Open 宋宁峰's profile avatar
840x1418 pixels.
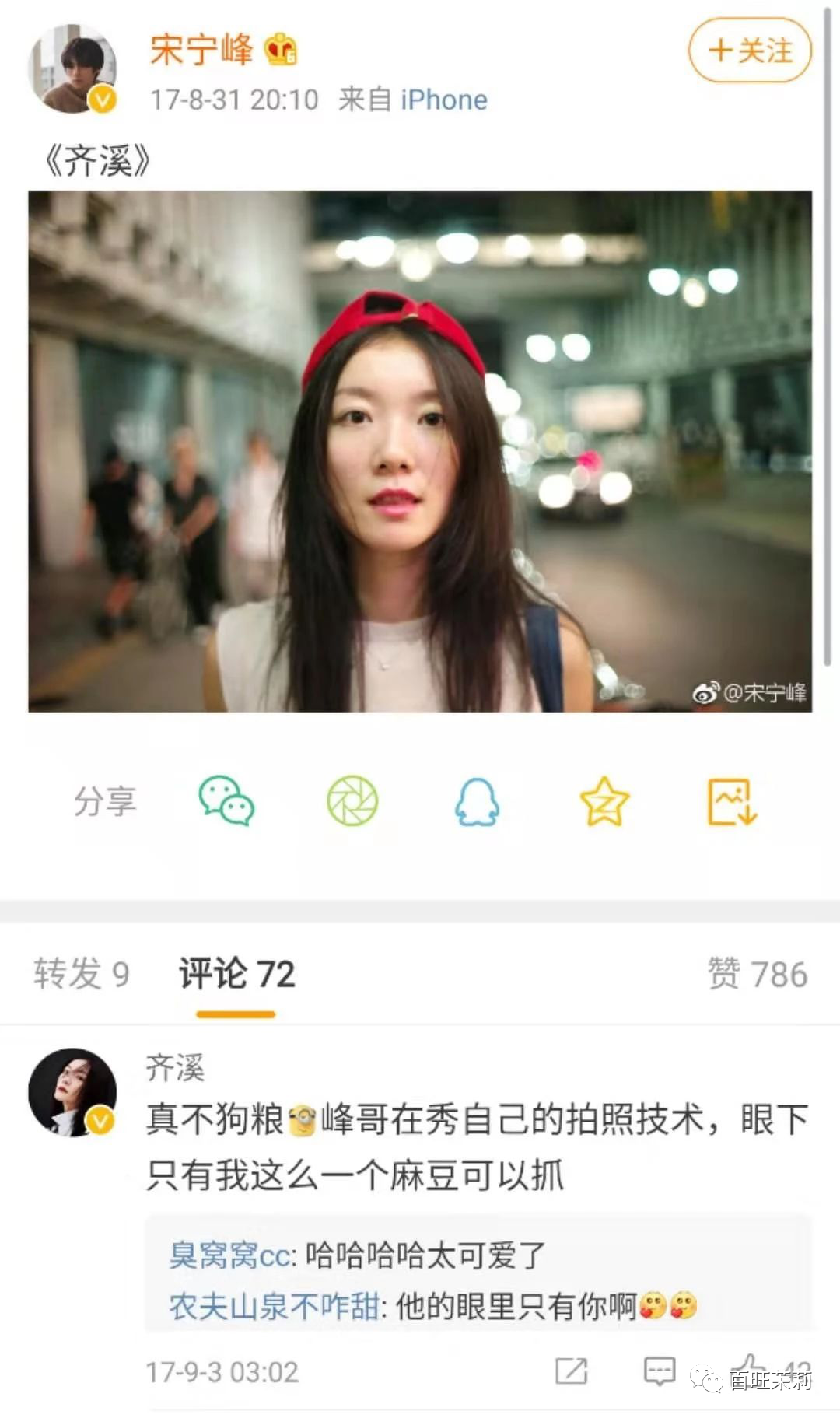pyautogui.click(x=72, y=69)
